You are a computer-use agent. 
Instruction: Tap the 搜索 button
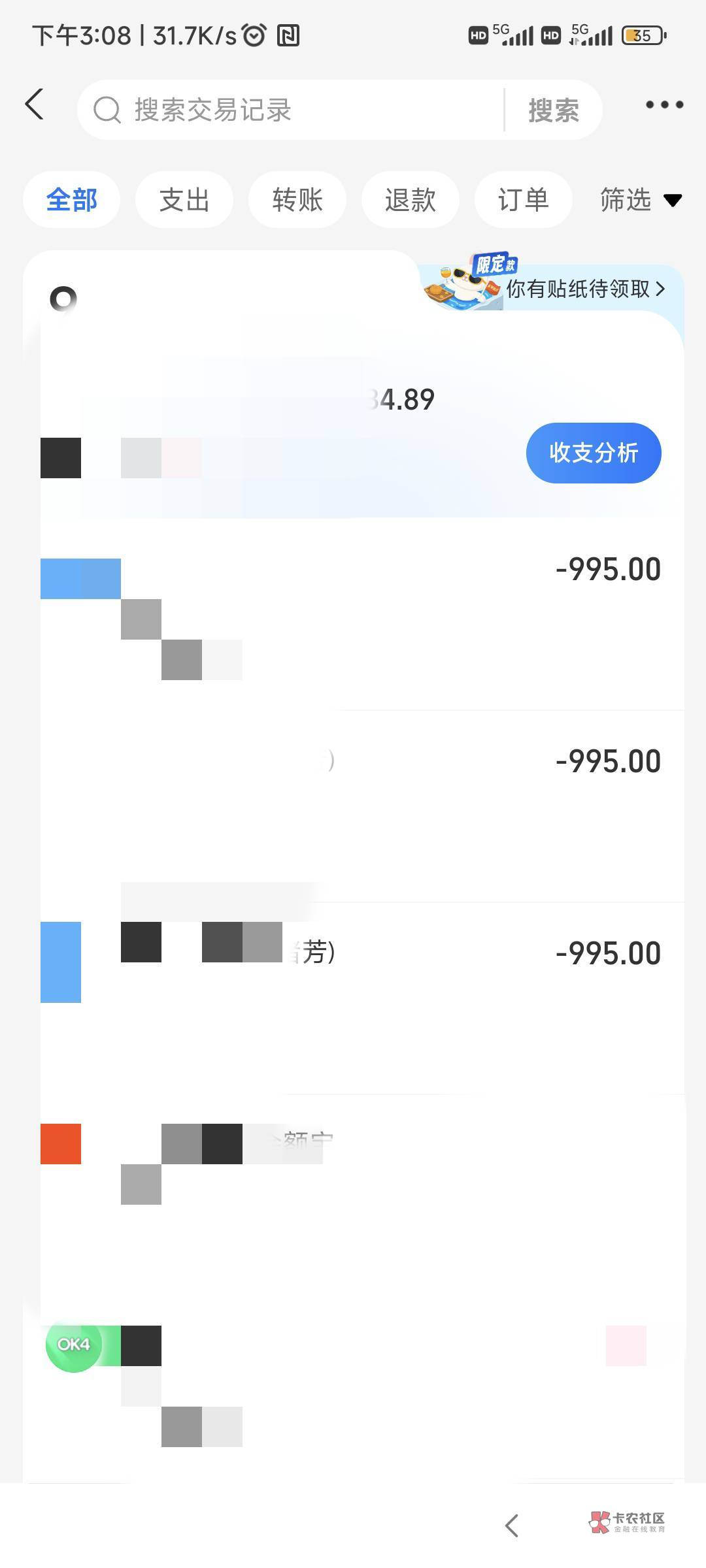point(553,110)
